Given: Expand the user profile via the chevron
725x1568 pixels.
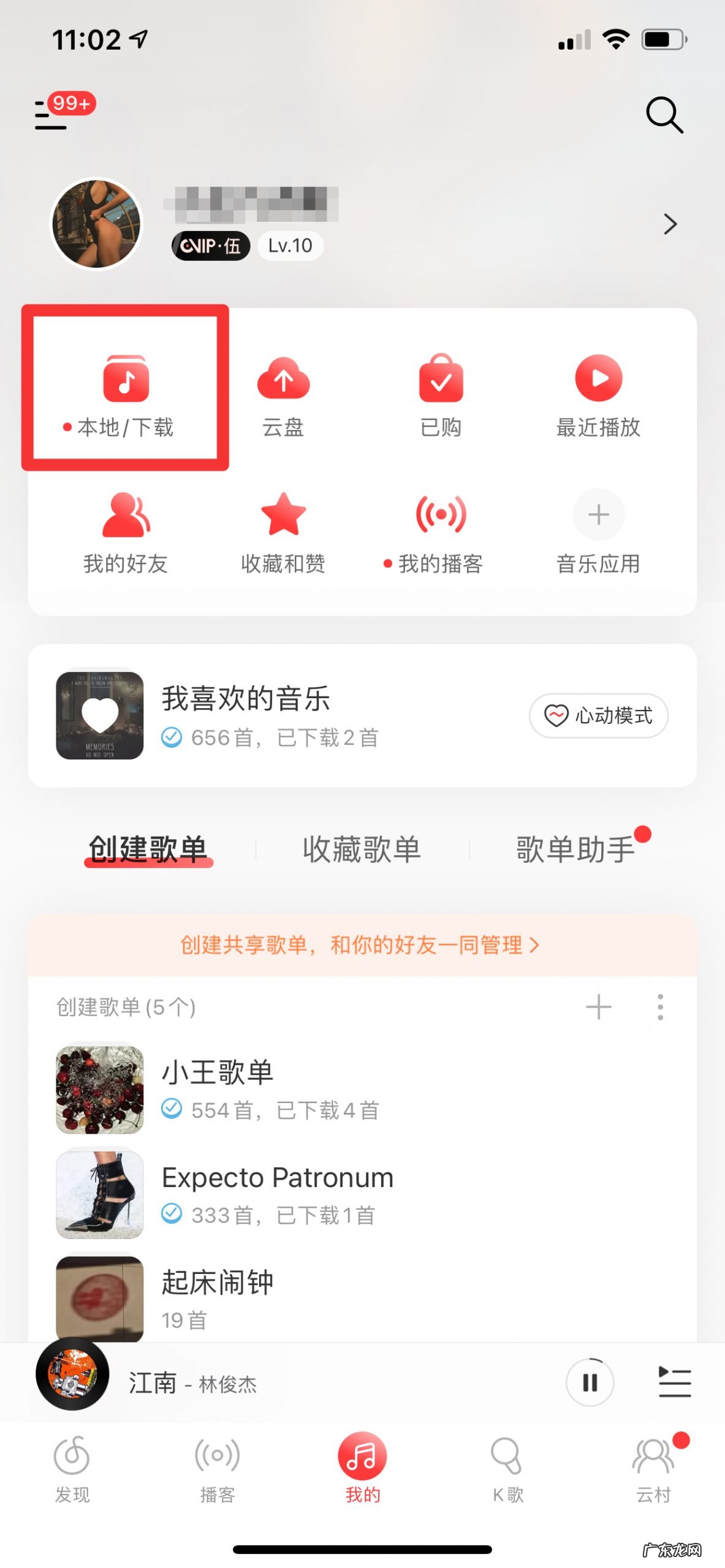Looking at the screenshot, I should [670, 224].
